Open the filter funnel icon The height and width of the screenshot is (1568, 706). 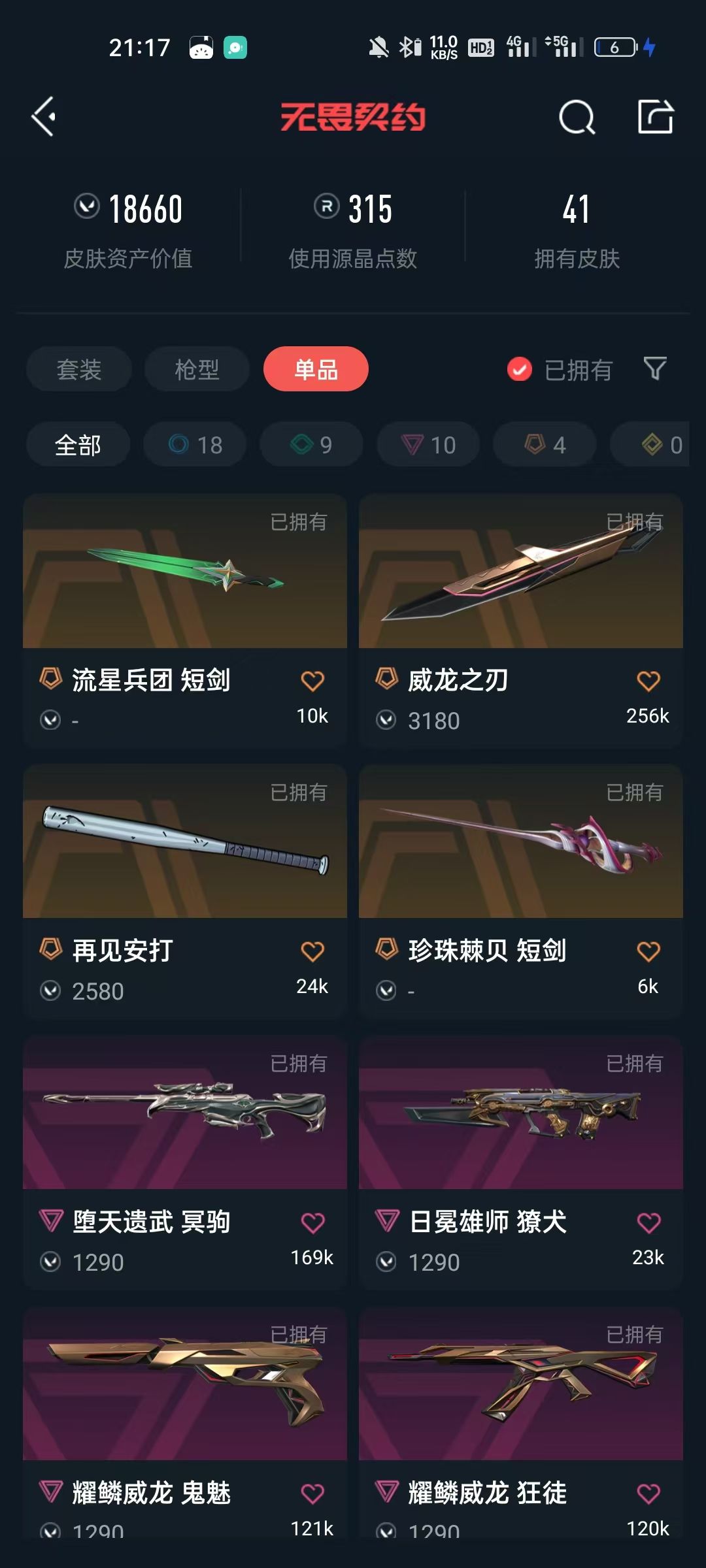click(x=655, y=368)
